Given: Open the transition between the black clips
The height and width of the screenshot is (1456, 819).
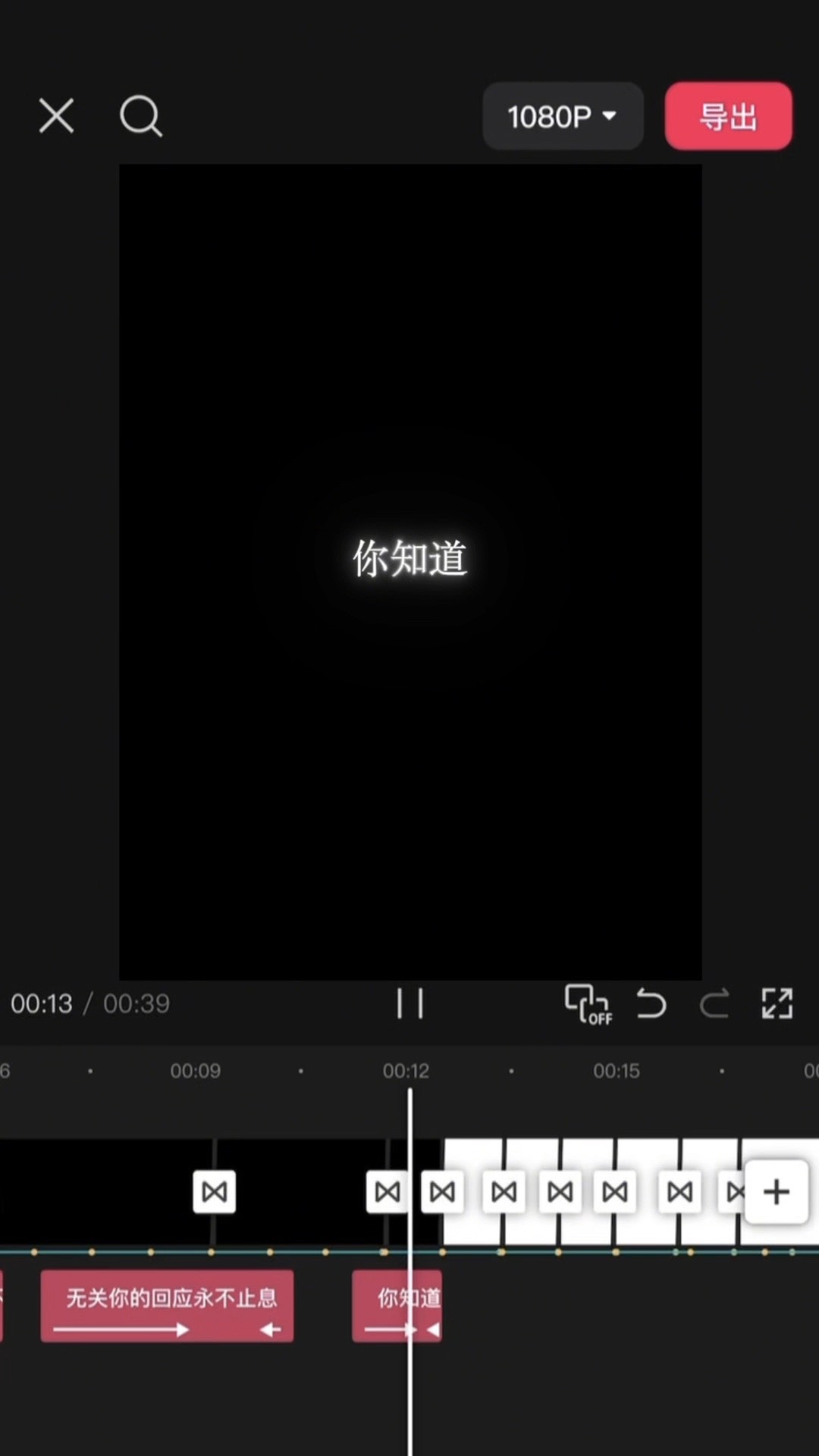Looking at the screenshot, I should click(215, 1192).
